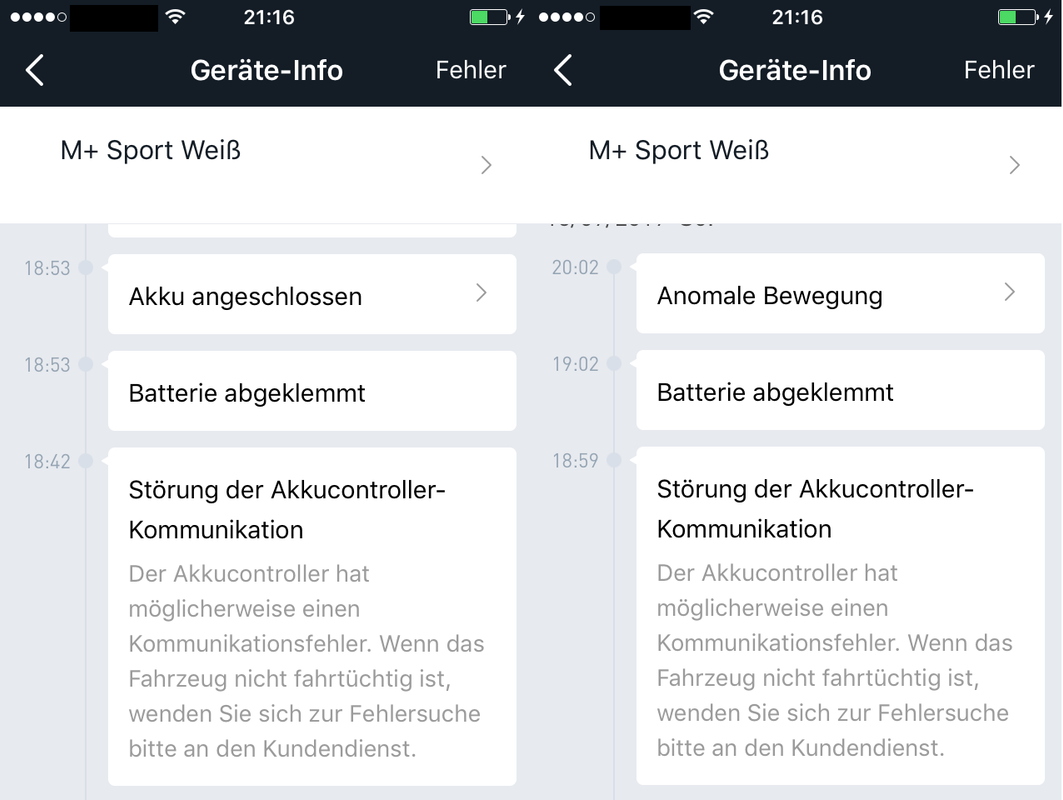Screen dimensions: 1063x800
Task: Open the Anomale Bewegung entry
Action: coord(839,294)
